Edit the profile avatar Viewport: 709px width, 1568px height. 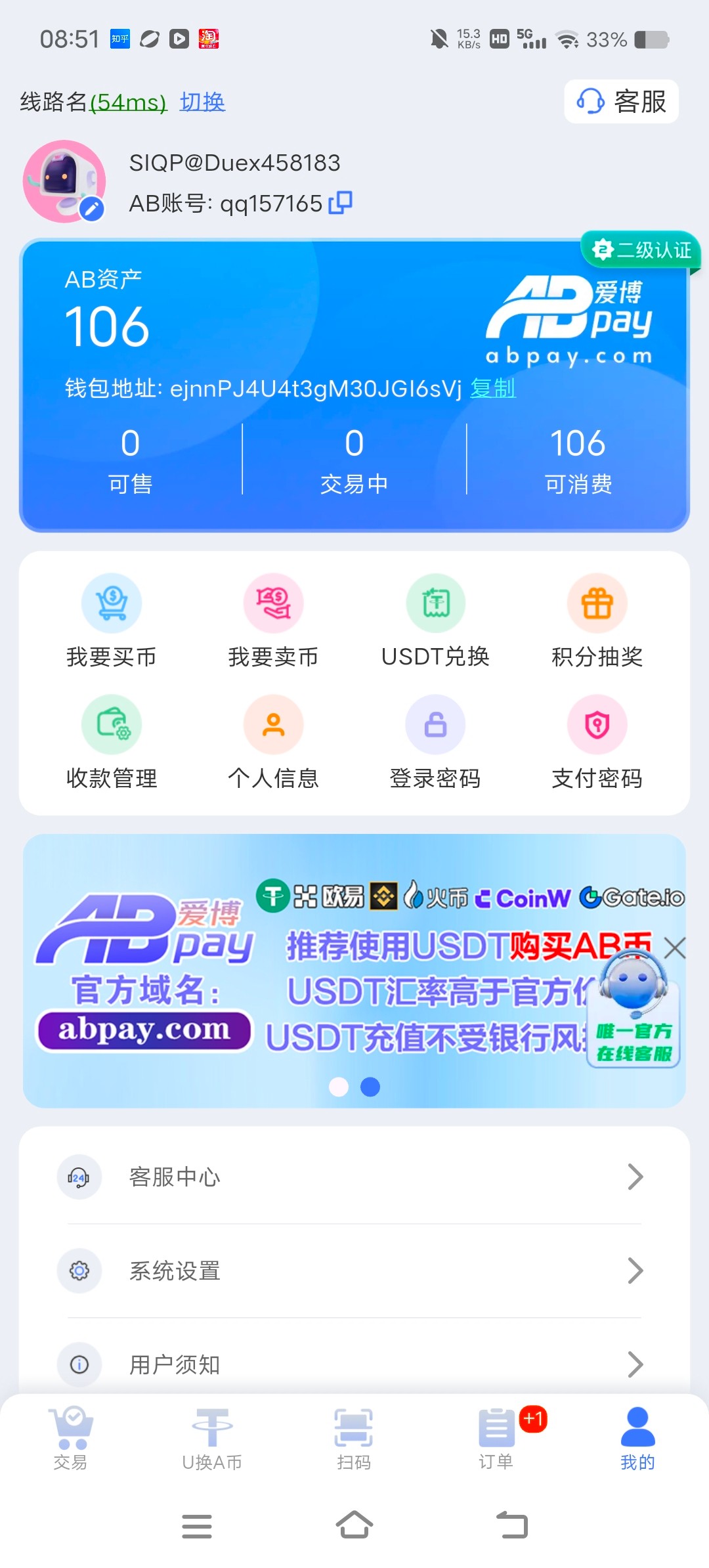tap(92, 209)
